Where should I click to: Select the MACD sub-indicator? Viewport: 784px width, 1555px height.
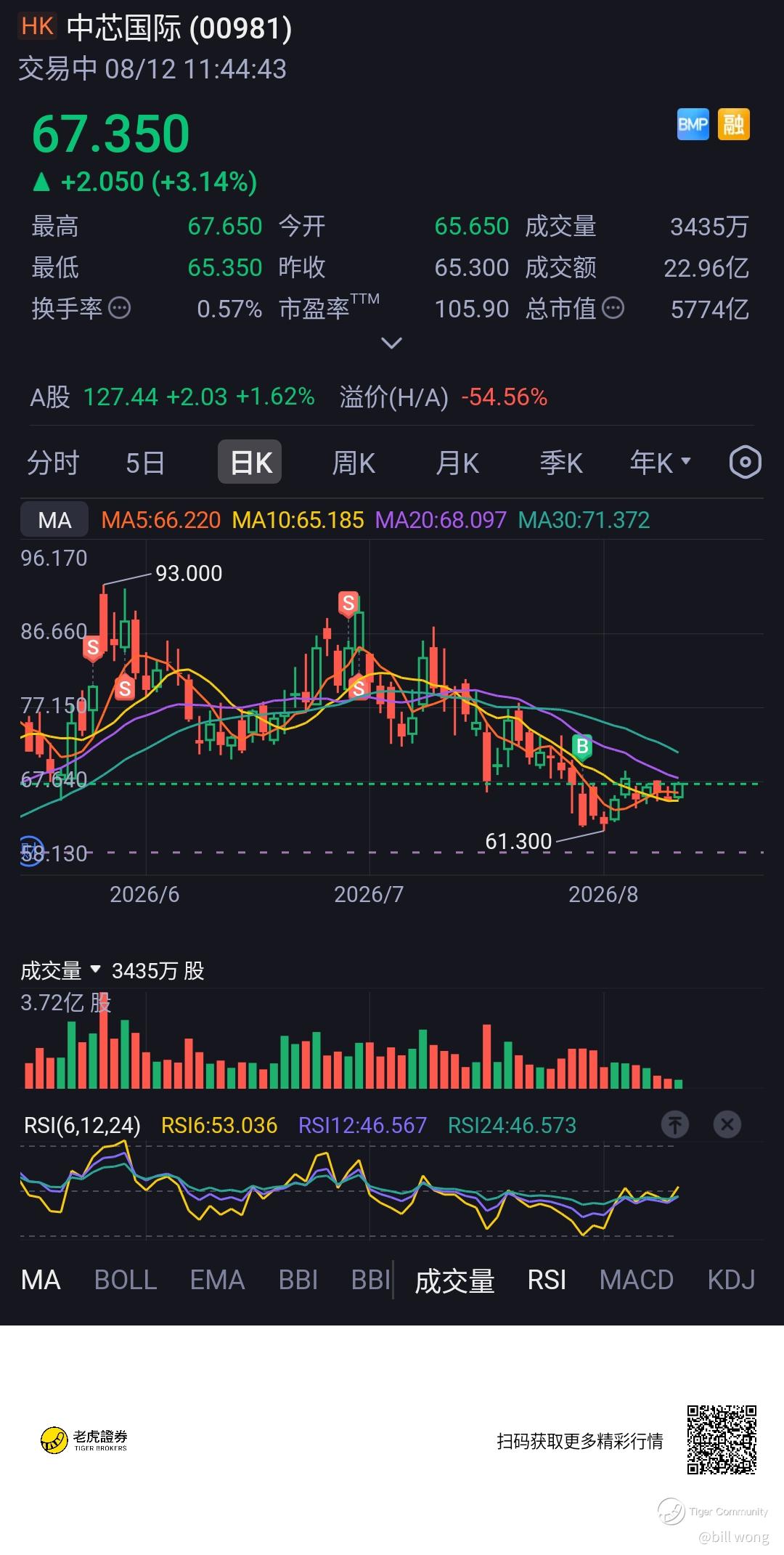coord(637,1280)
